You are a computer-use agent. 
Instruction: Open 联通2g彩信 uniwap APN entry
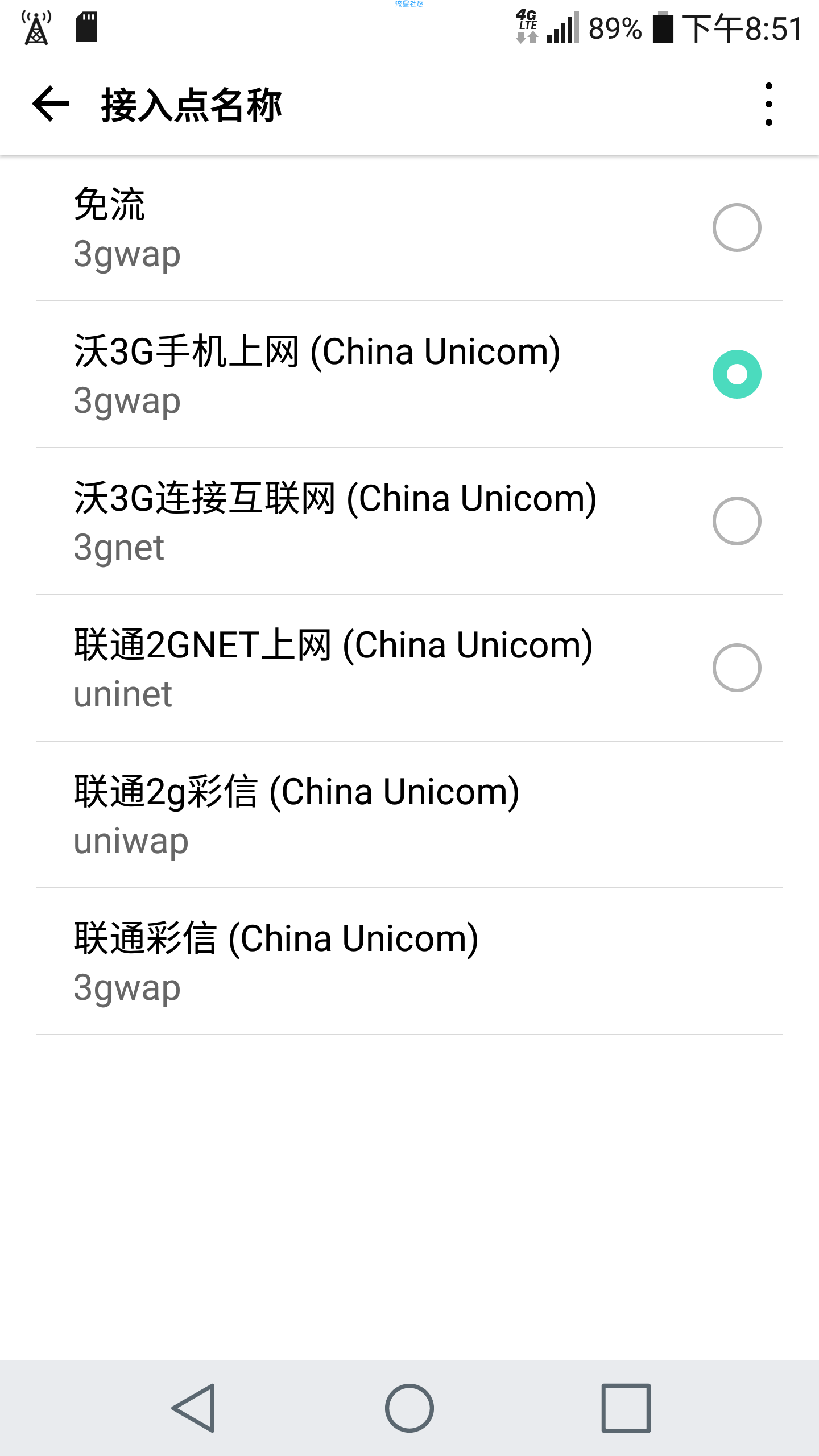tap(409, 815)
